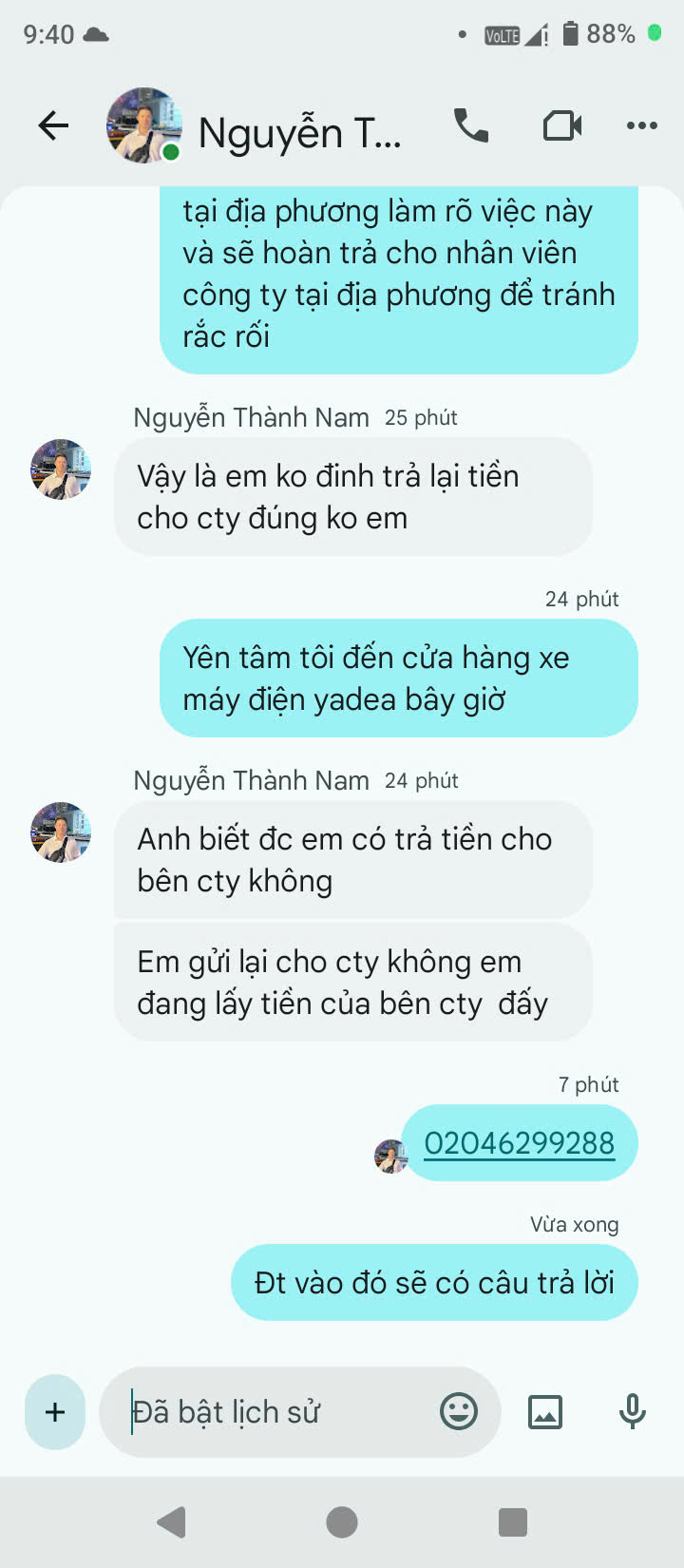The height and width of the screenshot is (1568, 684).
Task: Attach an image from gallery
Action: [545, 1412]
